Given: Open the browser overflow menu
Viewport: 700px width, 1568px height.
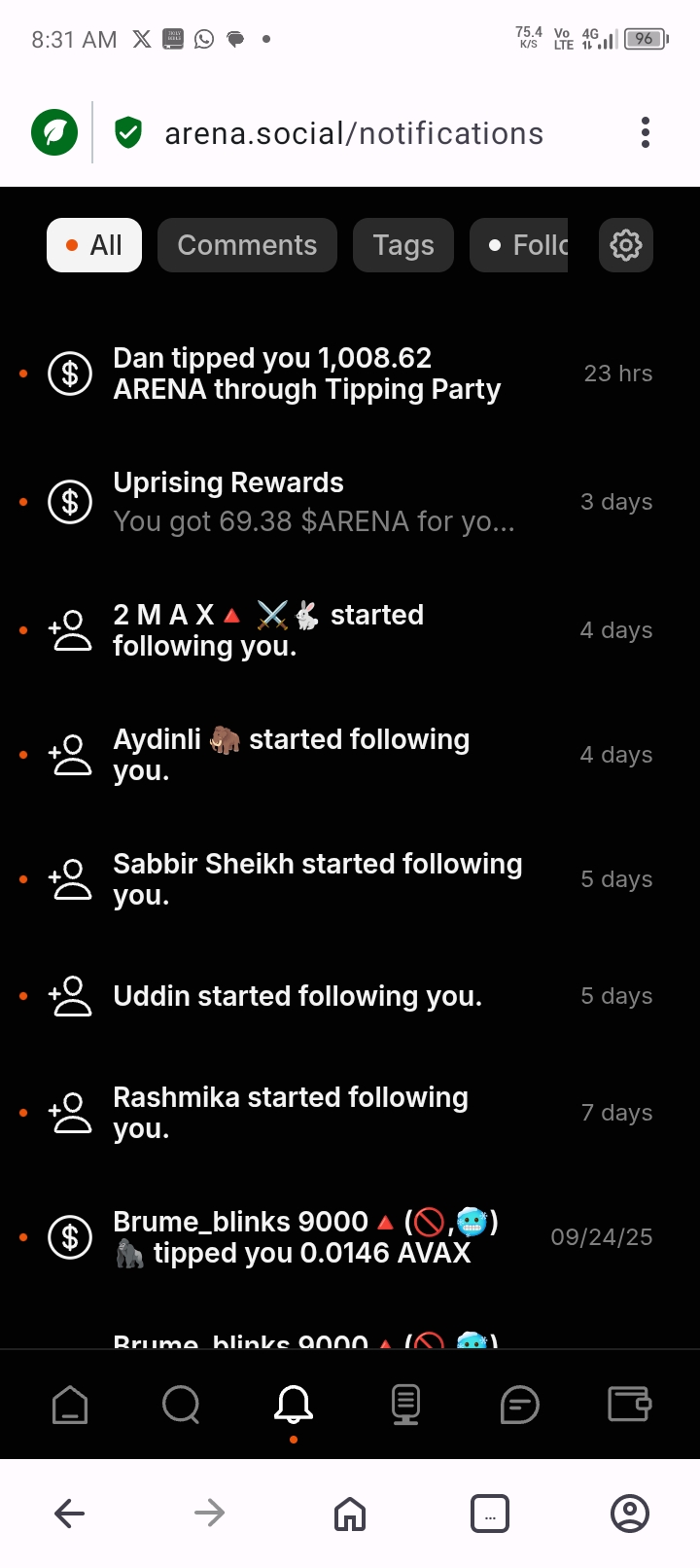Looking at the screenshot, I should 645,133.
